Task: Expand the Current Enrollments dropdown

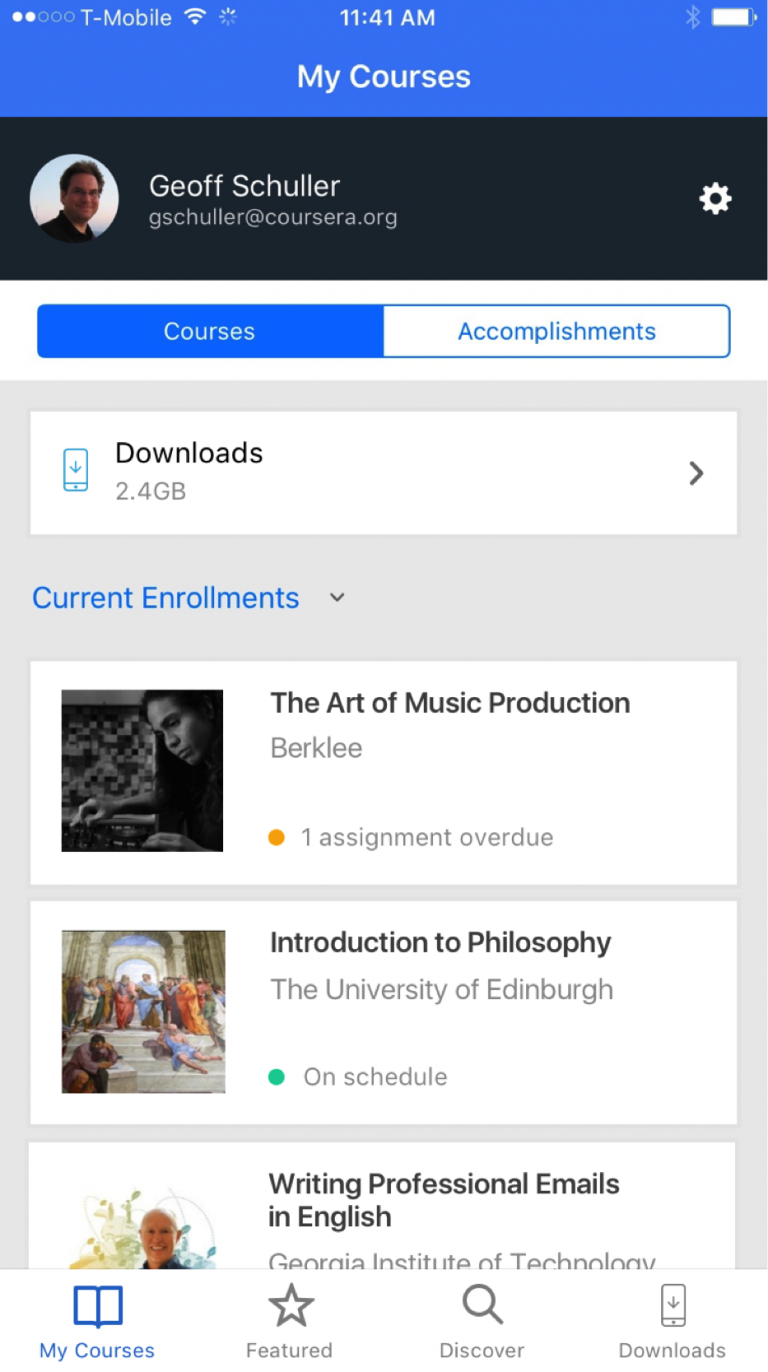Action: click(x=336, y=597)
